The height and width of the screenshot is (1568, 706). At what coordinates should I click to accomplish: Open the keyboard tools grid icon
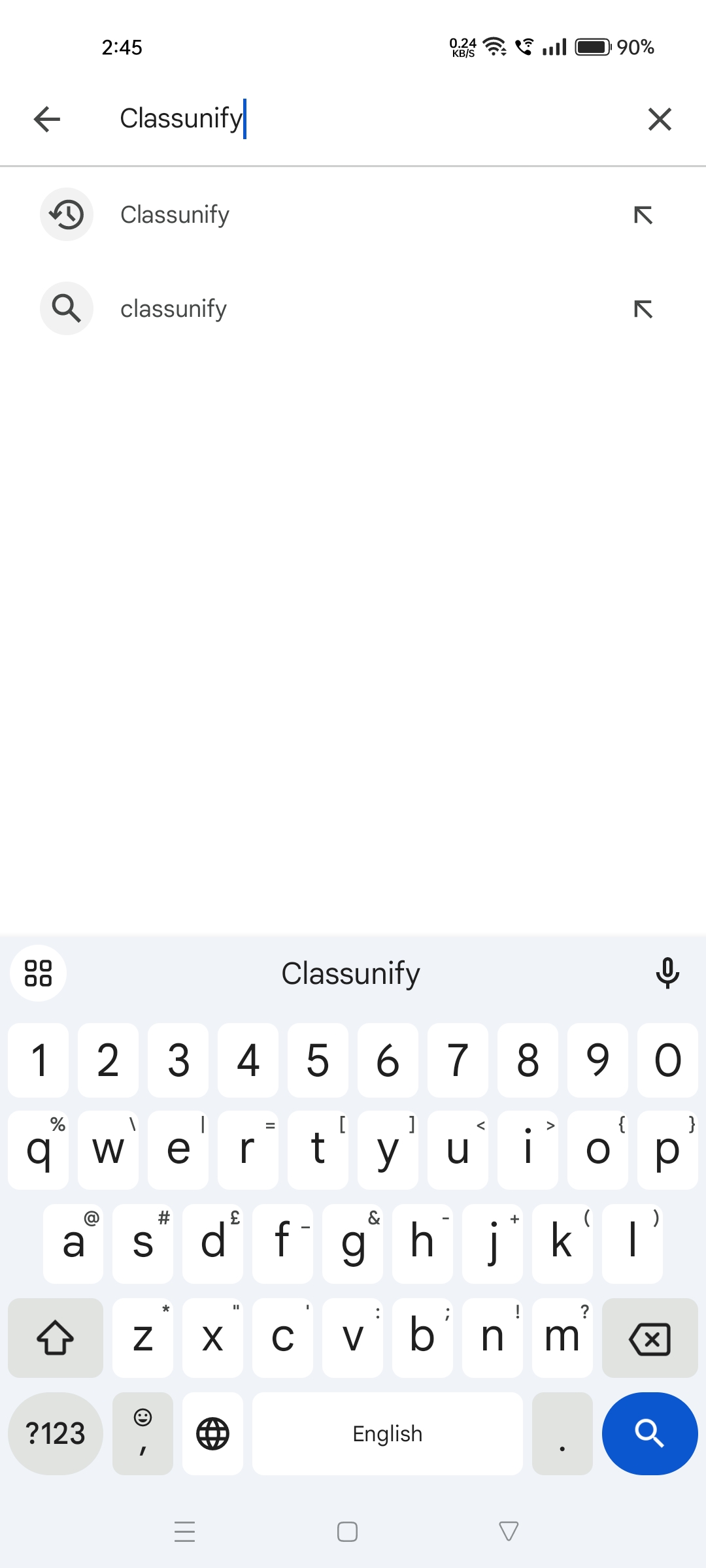coord(38,973)
